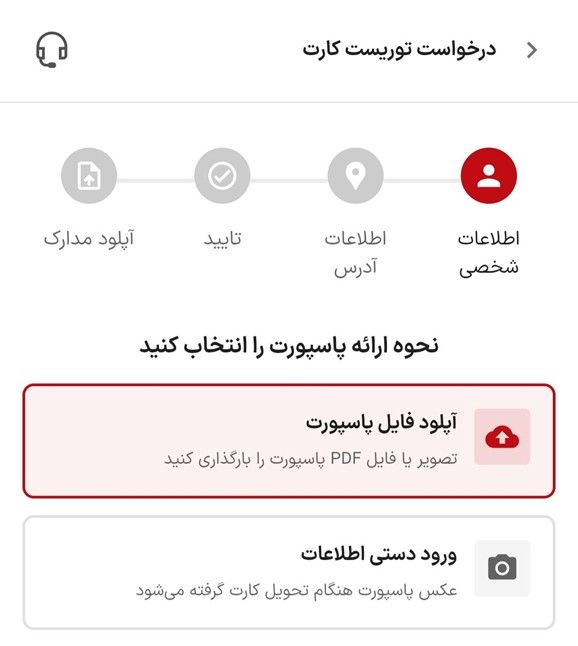The image size is (578, 646).
Task: Choose manual information entry option
Action: click(289, 572)
